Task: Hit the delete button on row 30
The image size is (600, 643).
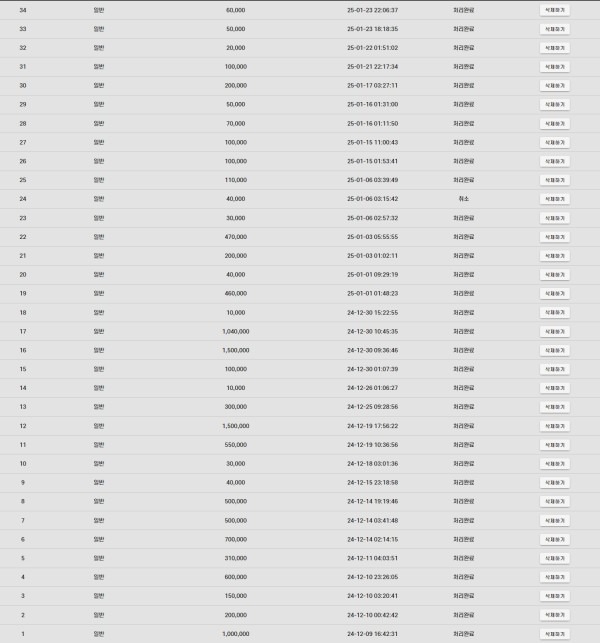Action: pyautogui.click(x=554, y=86)
